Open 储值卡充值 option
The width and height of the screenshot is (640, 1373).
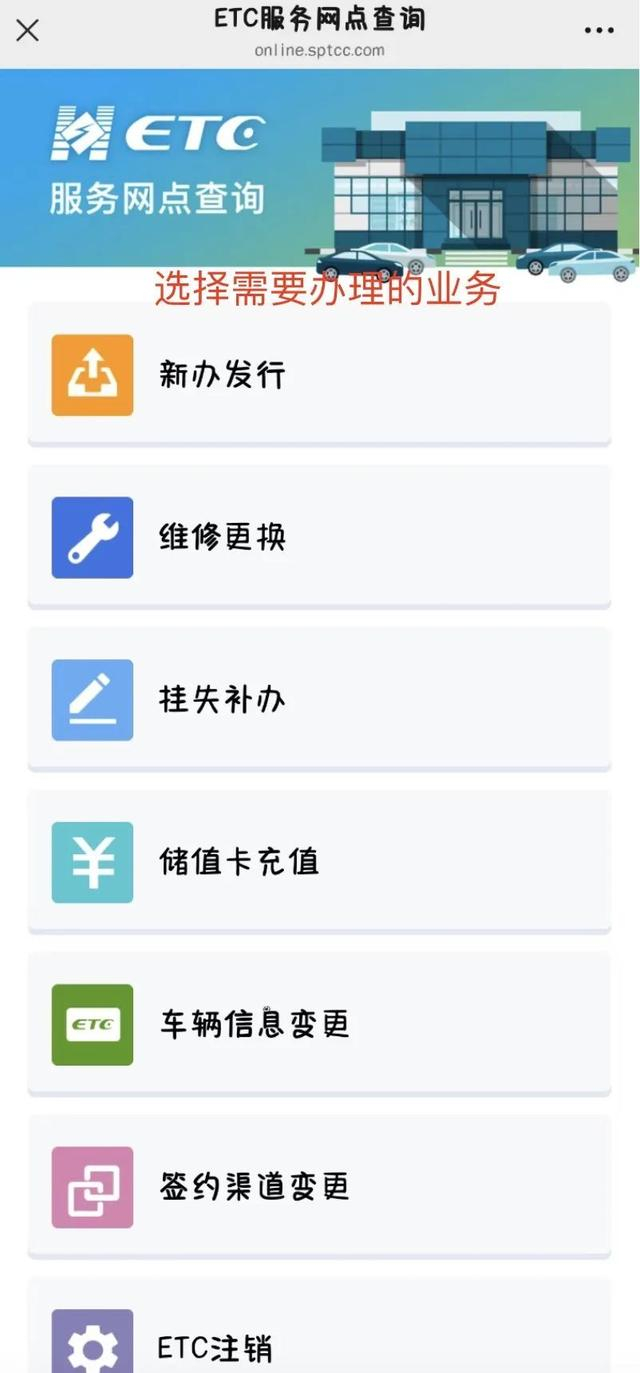[x=319, y=862]
